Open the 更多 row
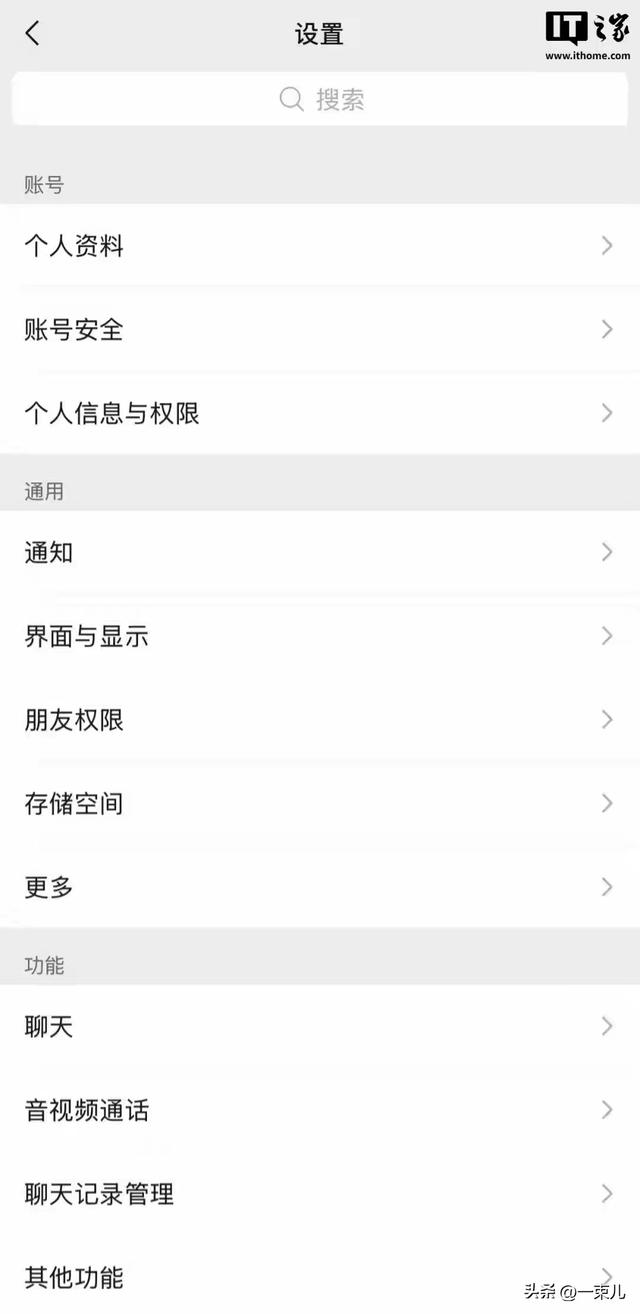Image resolution: width=640 pixels, height=1314 pixels. click(x=320, y=886)
